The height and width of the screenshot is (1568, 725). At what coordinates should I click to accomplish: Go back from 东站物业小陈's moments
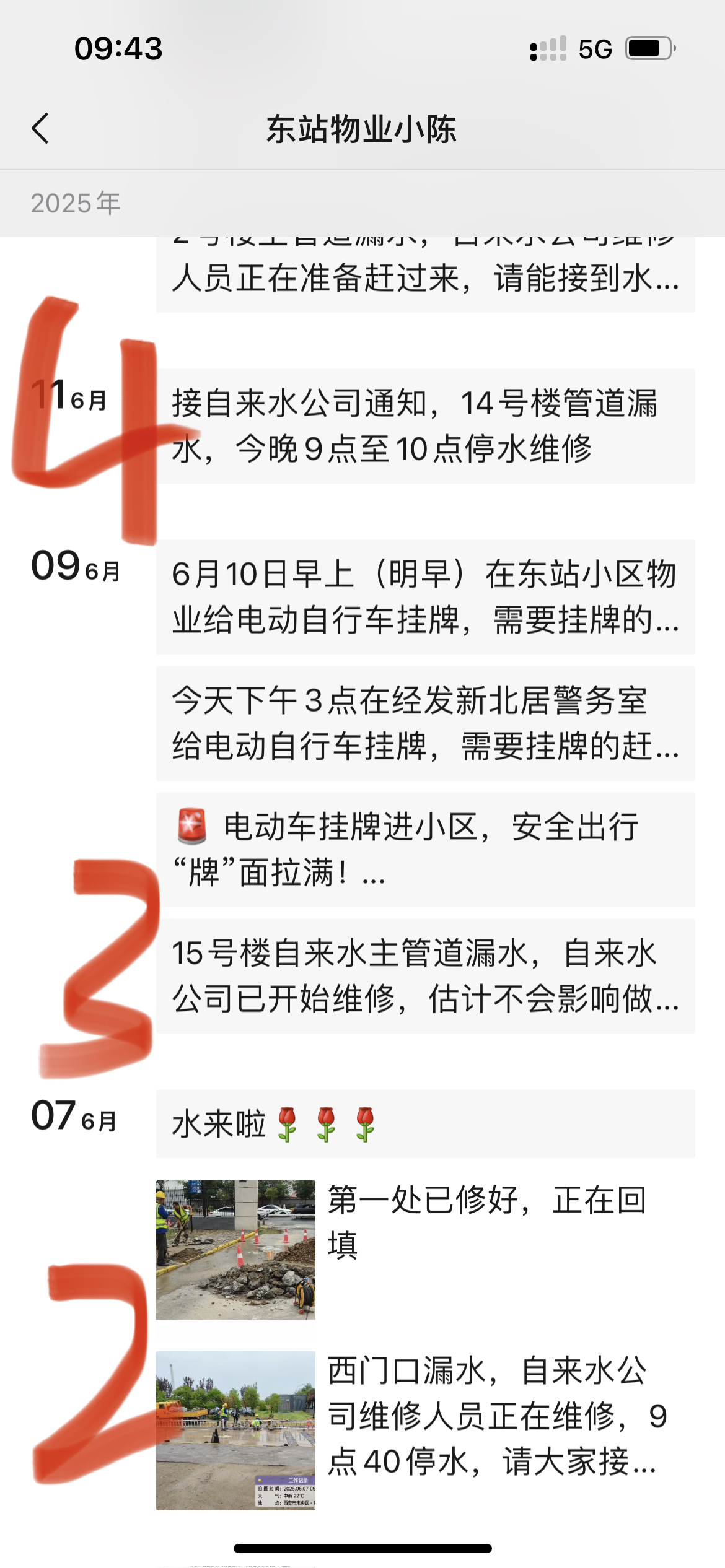pos(41,129)
